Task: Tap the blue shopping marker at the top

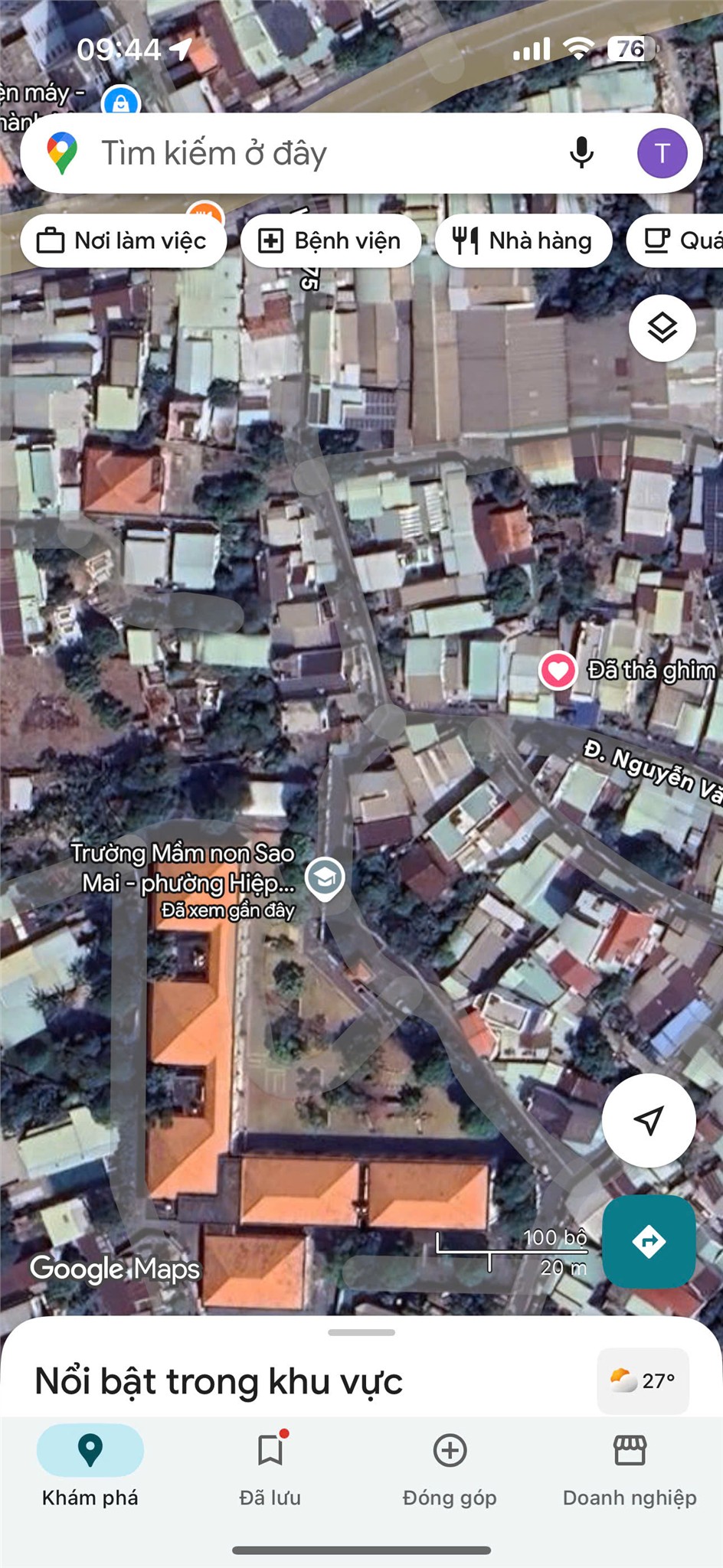Action: pyautogui.click(x=121, y=102)
